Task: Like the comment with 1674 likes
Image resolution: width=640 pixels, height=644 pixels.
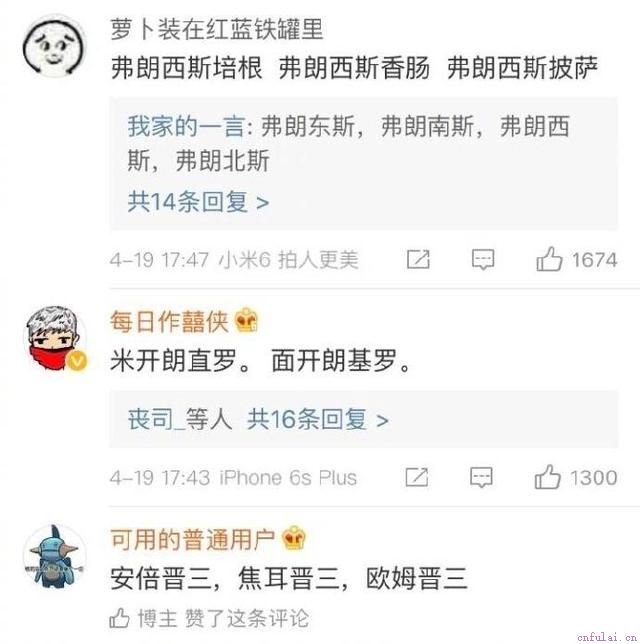Action: click(550, 260)
